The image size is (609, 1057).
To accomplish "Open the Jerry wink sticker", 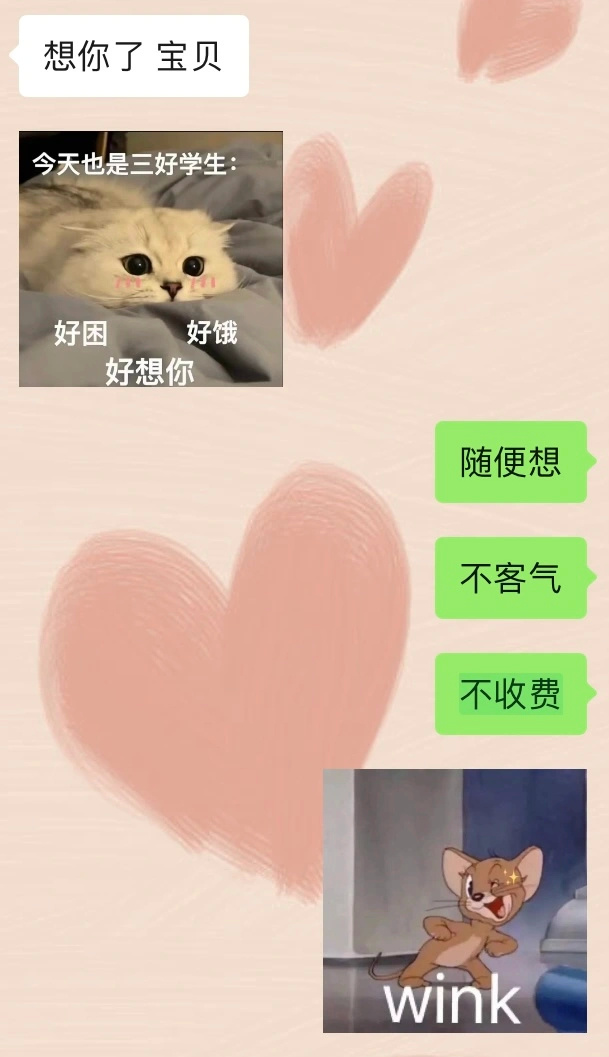I will pyautogui.click(x=454, y=900).
